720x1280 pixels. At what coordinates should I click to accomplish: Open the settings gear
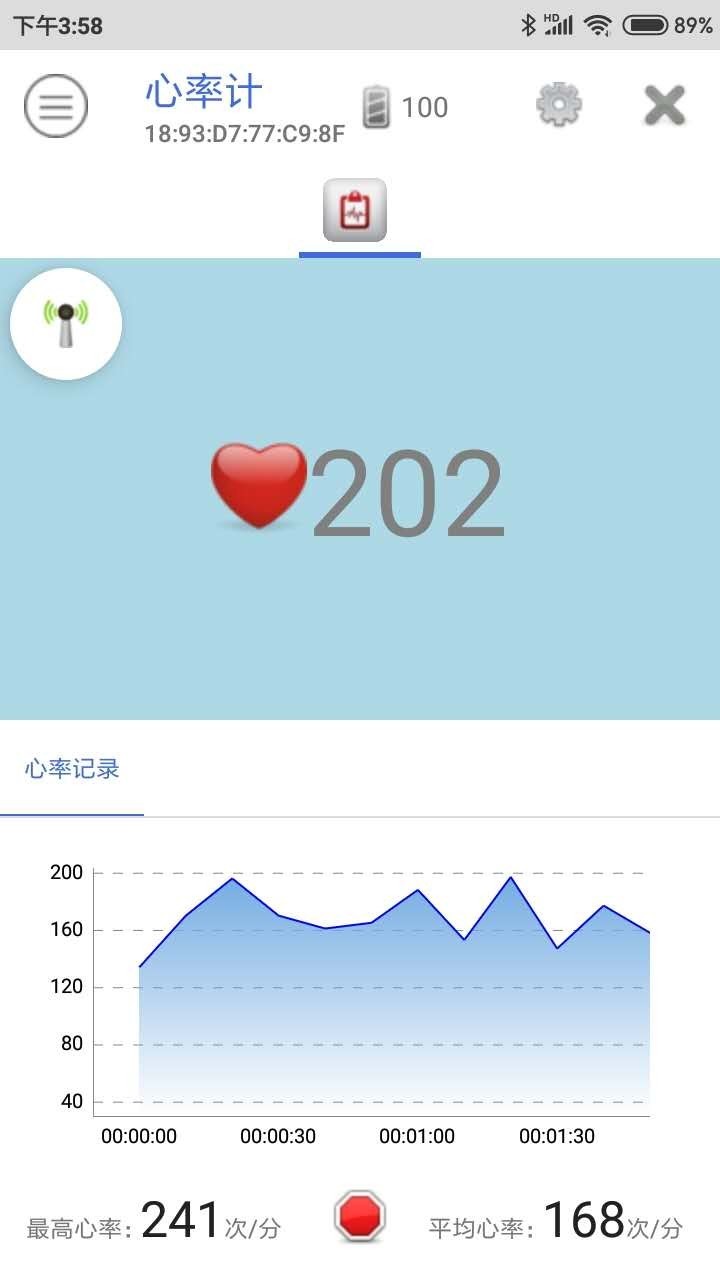click(x=559, y=105)
